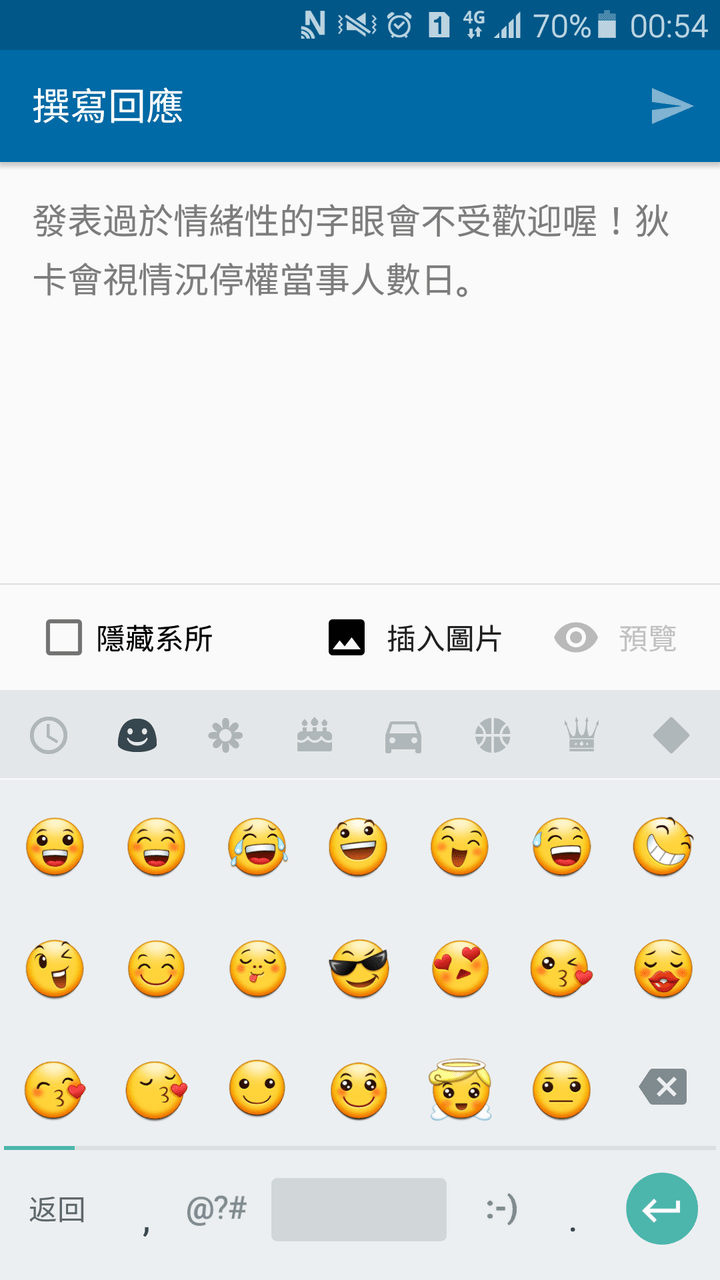Select the angel halo emoji
This screenshot has width=720, height=1280.
pyautogui.click(x=459, y=1089)
